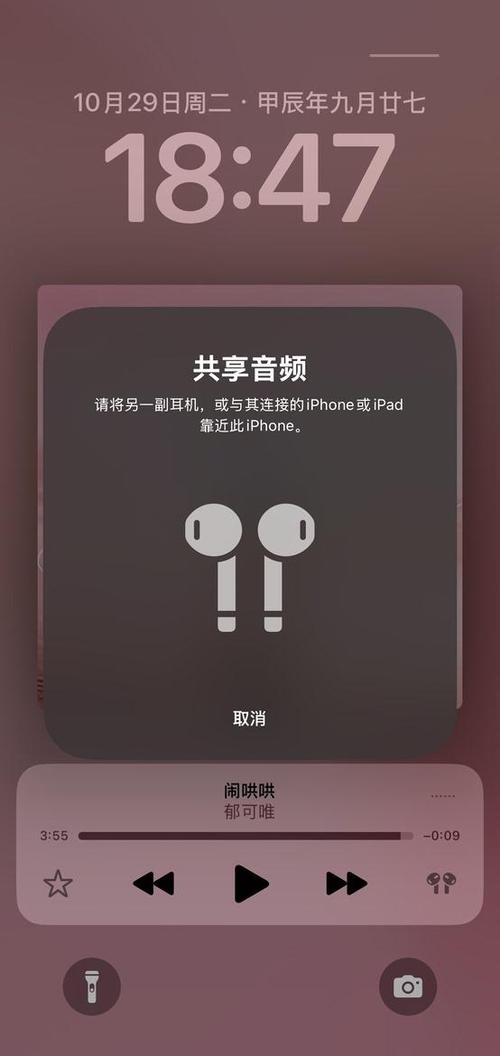
Task: Resume playback with the play button
Action: point(251,883)
